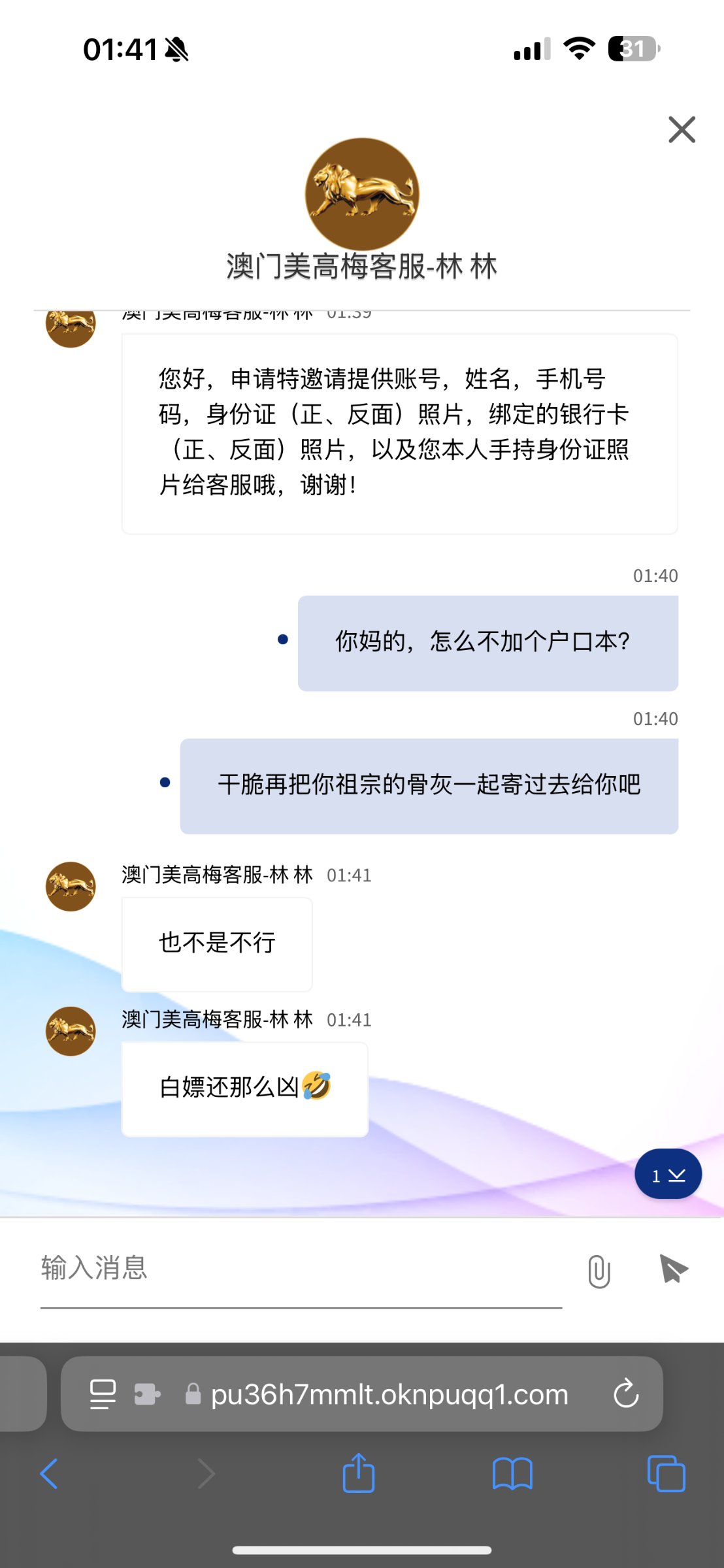Show all open Safari tabs
Screen dimensions: 724x1568
(666, 1473)
